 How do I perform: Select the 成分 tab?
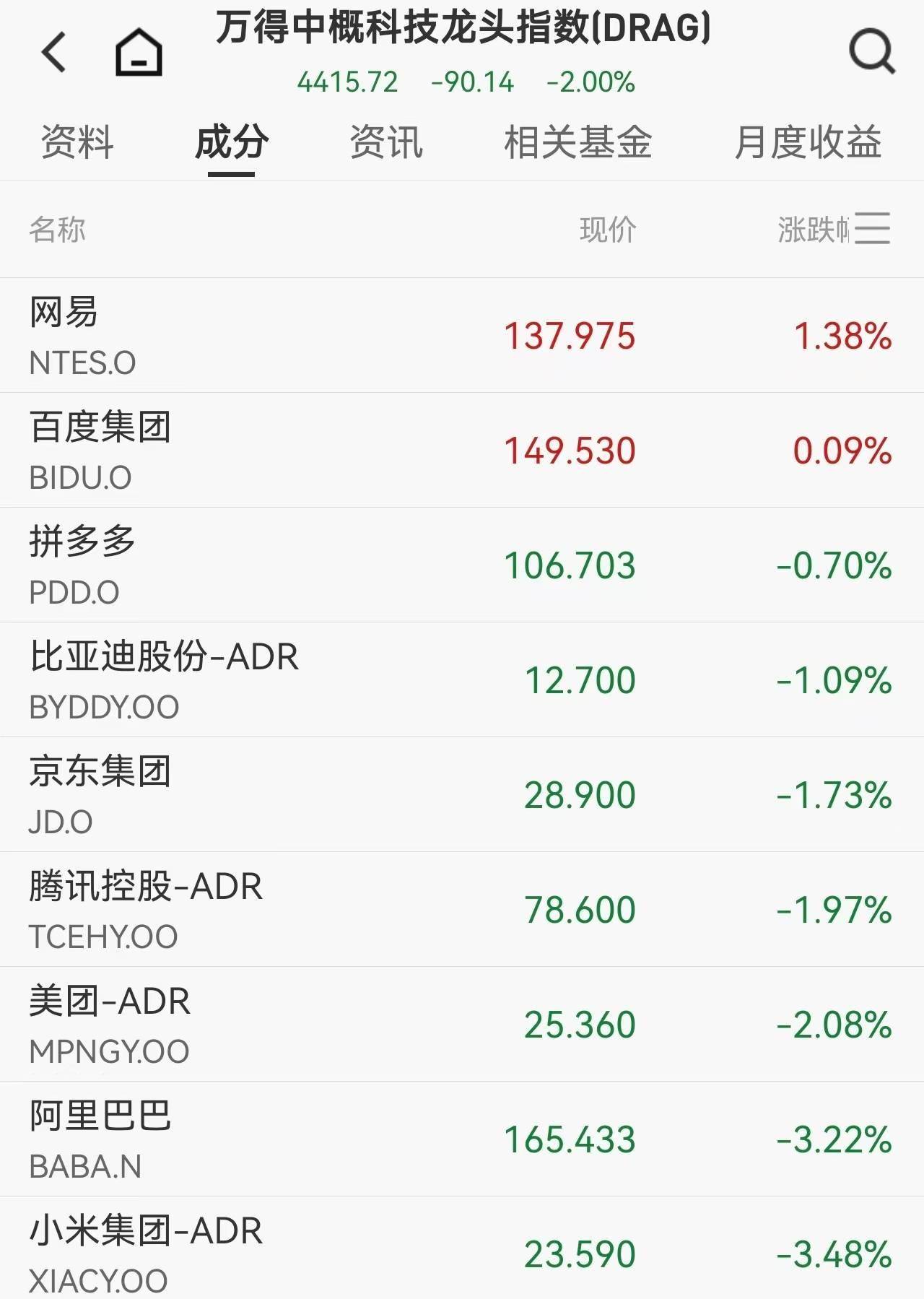coord(232,142)
